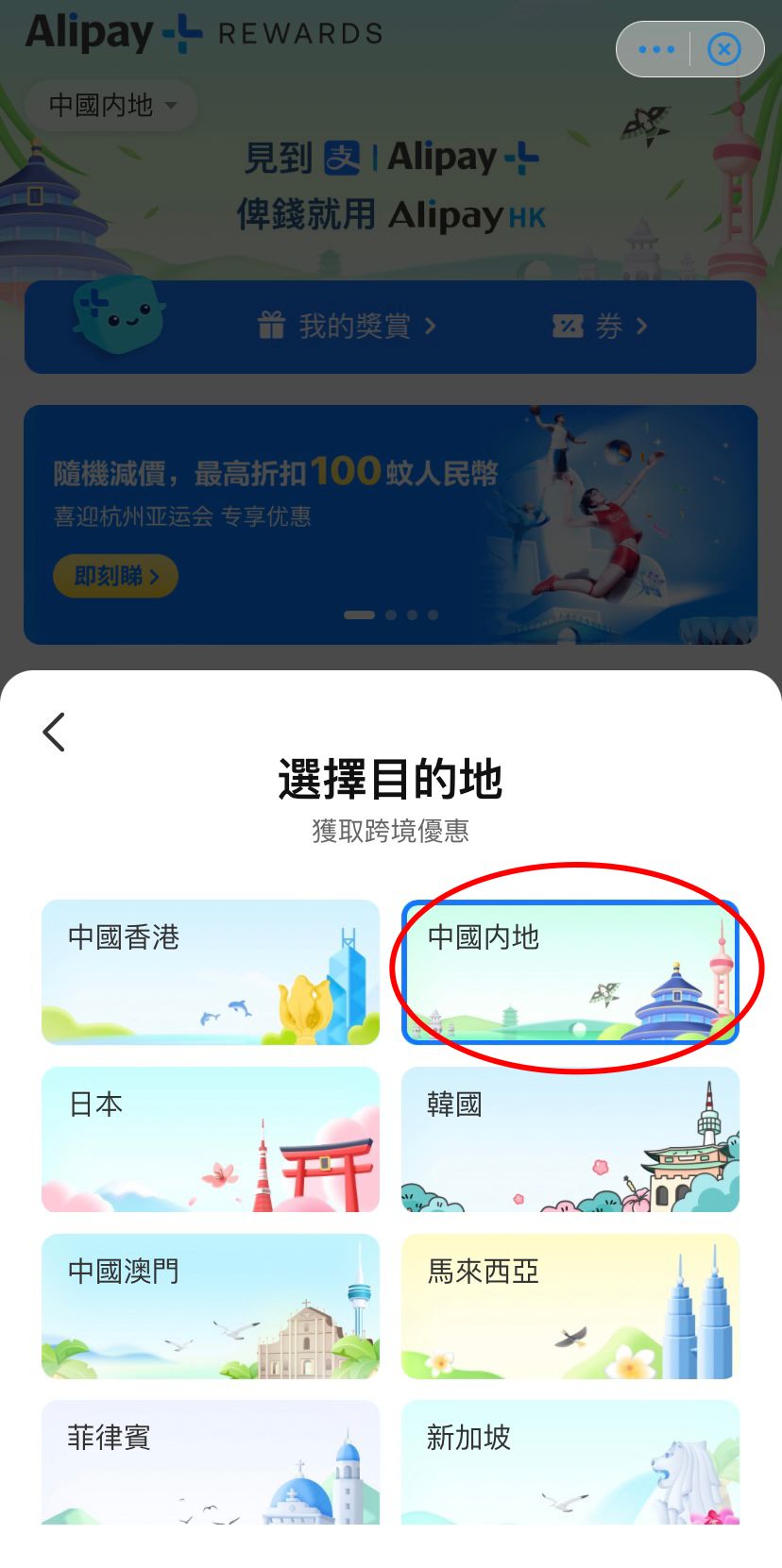Choose the 中國內地 destination card
Screen dimensions: 782x1568
click(x=570, y=972)
